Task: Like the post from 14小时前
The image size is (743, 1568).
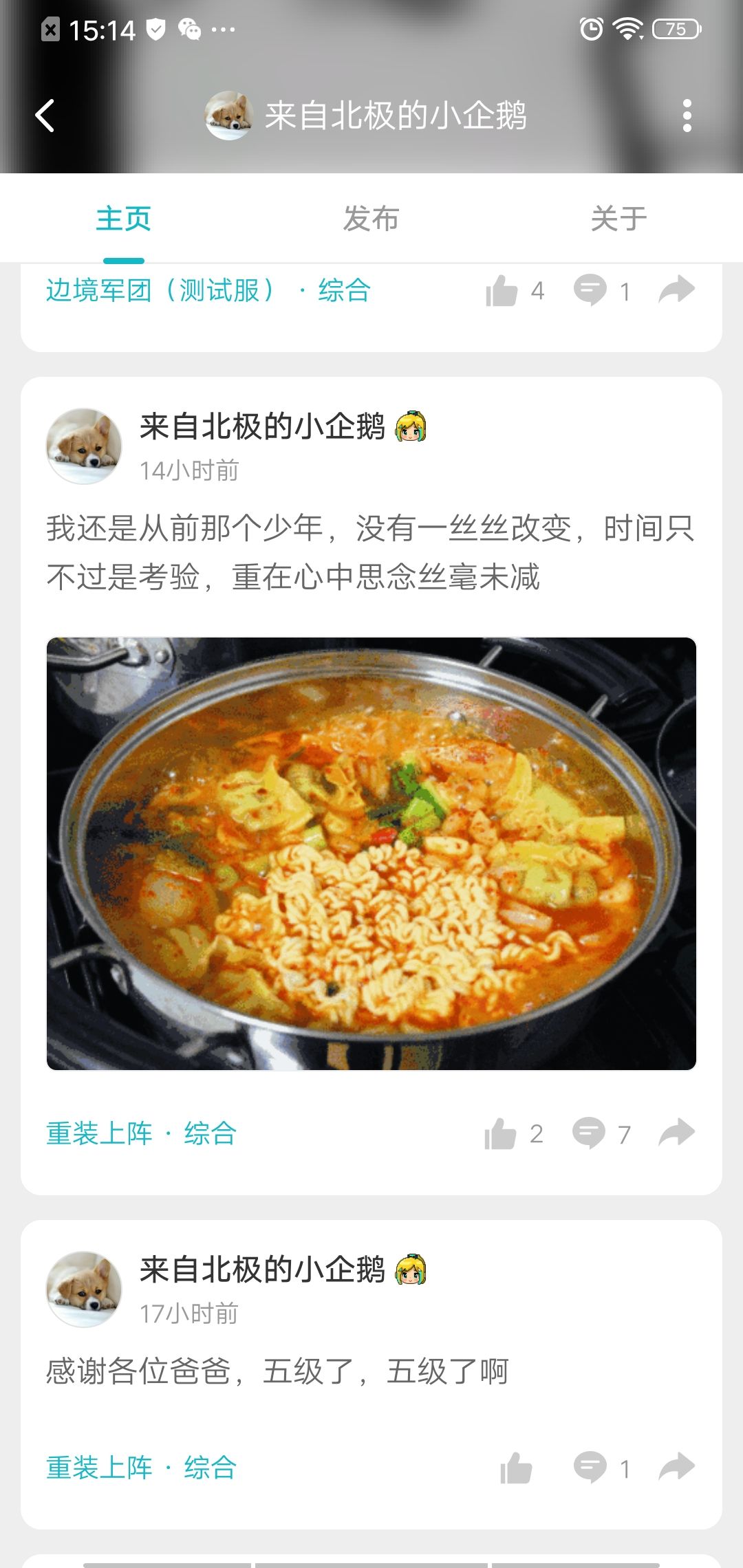Action: point(513,1133)
